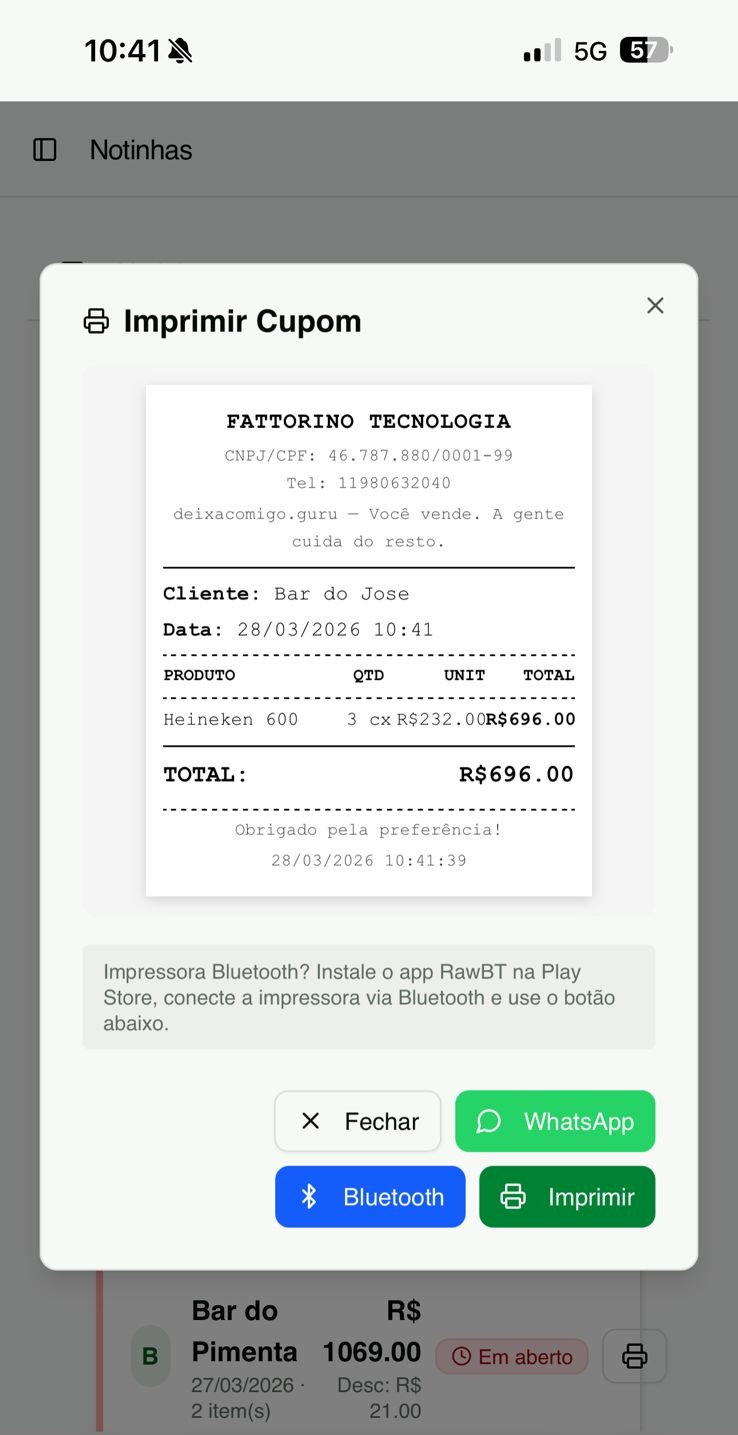Tap the battery indicator in the status bar
The width and height of the screenshot is (738, 1435).
click(646, 50)
